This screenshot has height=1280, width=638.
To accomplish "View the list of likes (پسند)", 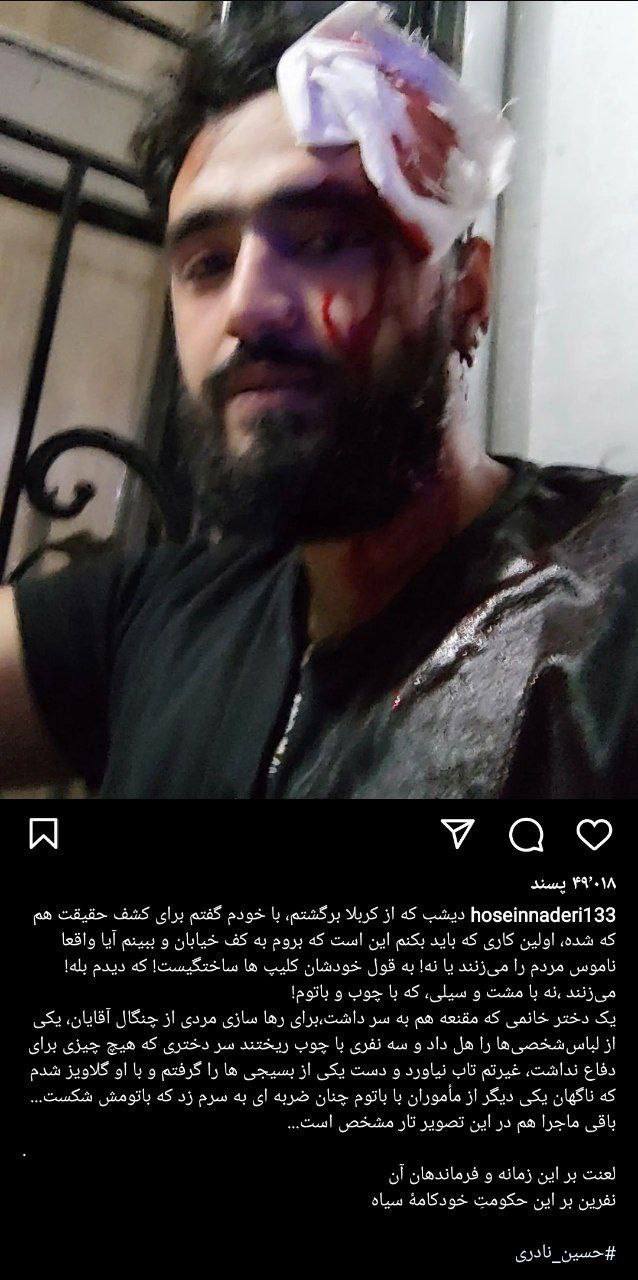I will [x=571, y=885].
